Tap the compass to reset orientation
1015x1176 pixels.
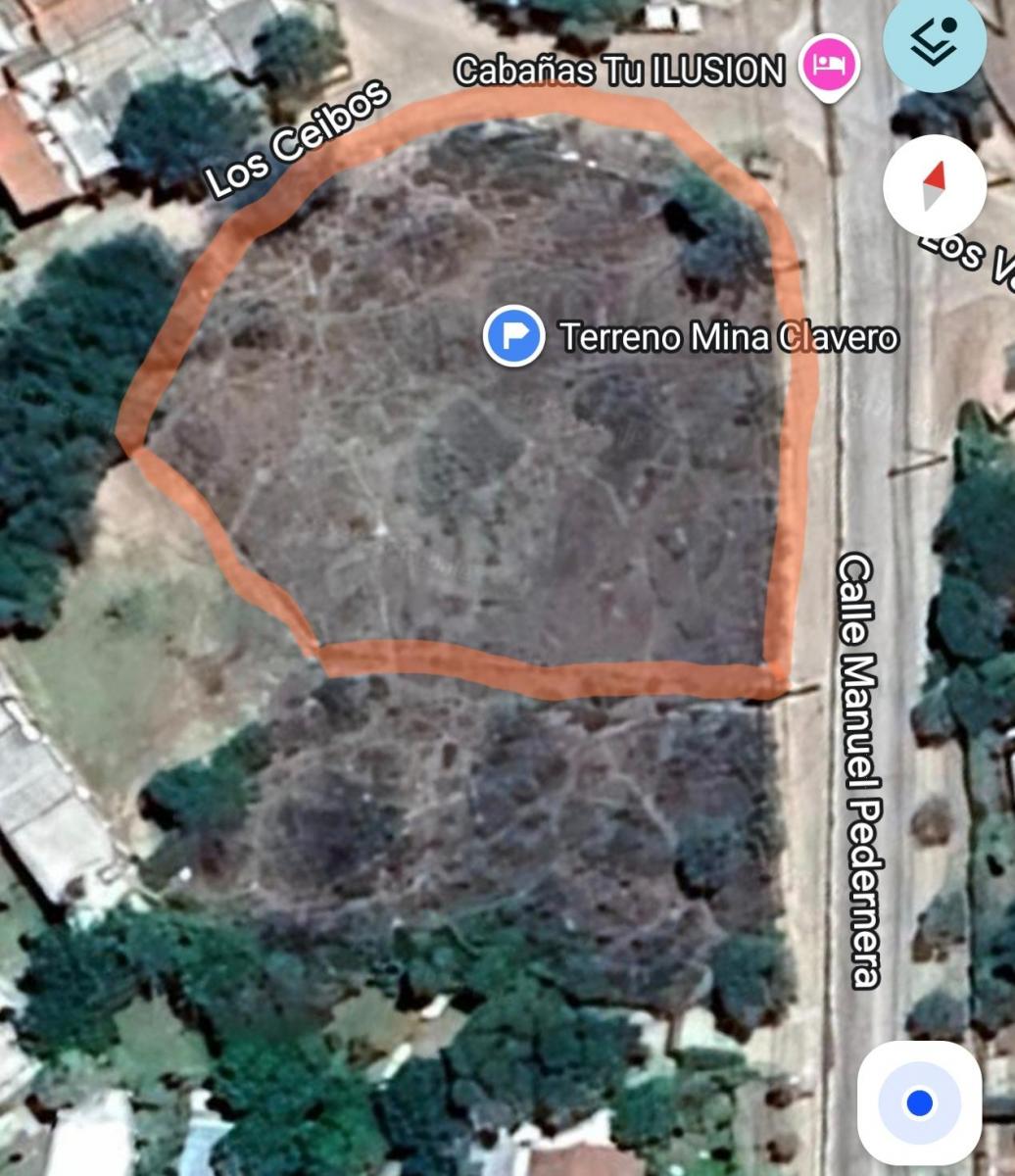pyautogui.click(x=935, y=186)
